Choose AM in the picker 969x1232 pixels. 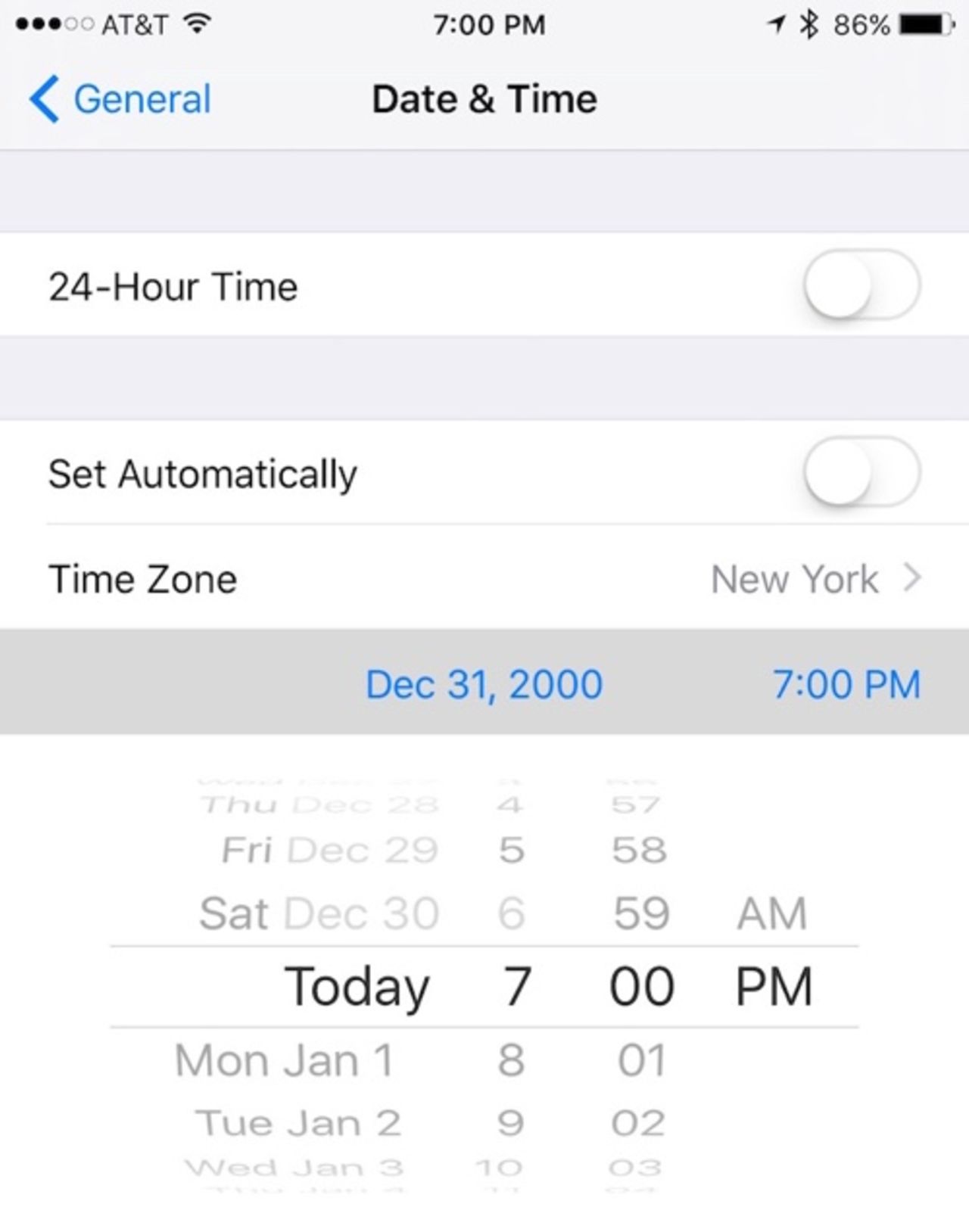[771, 913]
